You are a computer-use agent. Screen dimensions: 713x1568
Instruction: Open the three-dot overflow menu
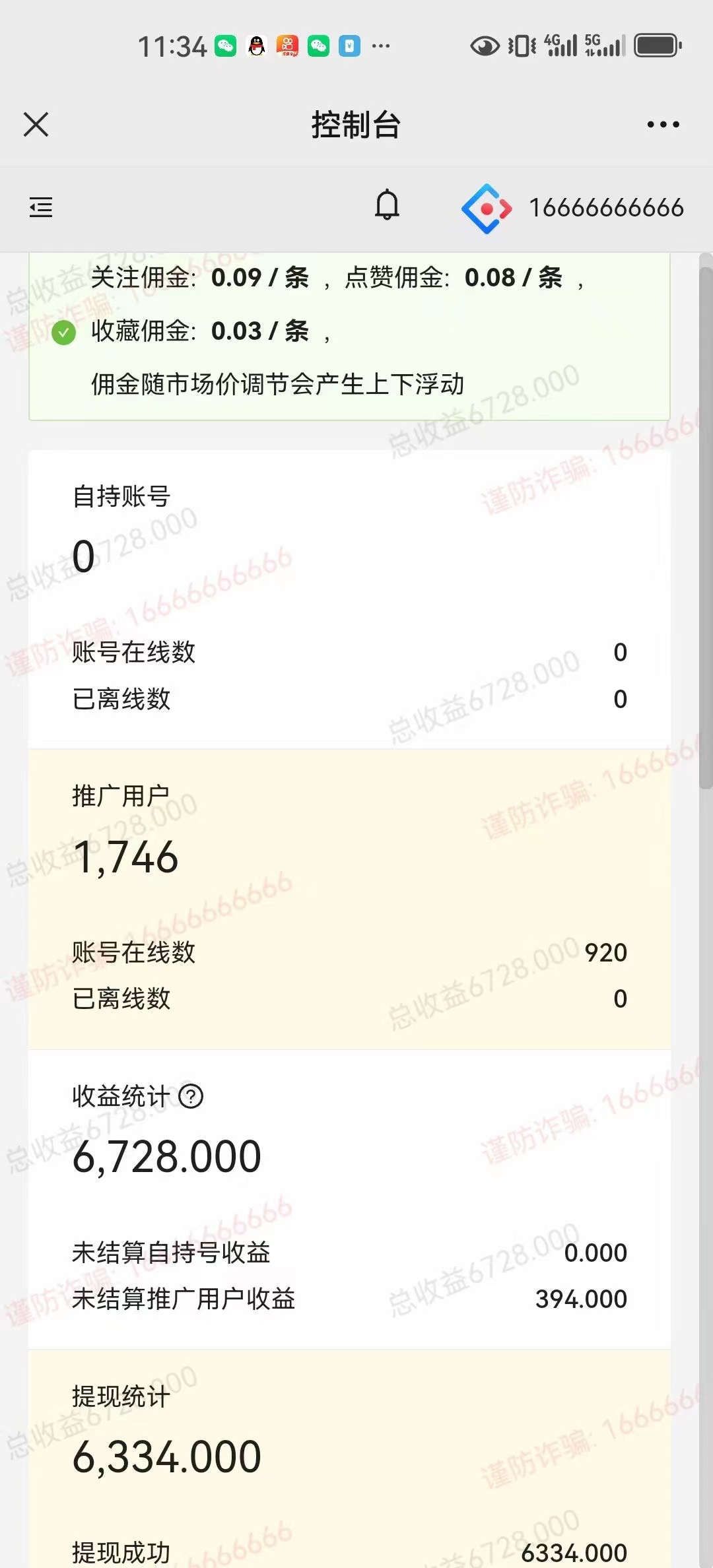pyautogui.click(x=663, y=124)
